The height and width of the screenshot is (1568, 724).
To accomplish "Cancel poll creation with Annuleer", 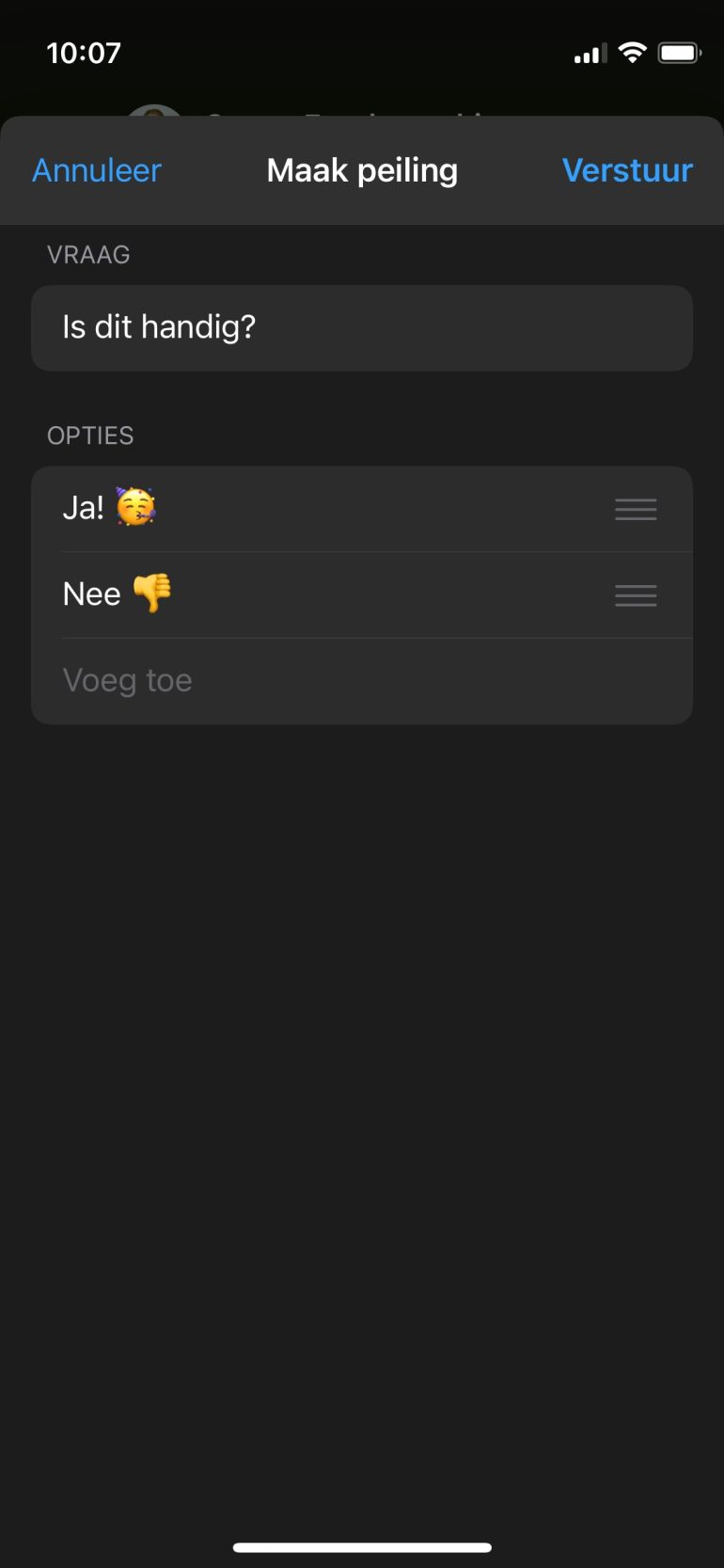I will [x=97, y=170].
